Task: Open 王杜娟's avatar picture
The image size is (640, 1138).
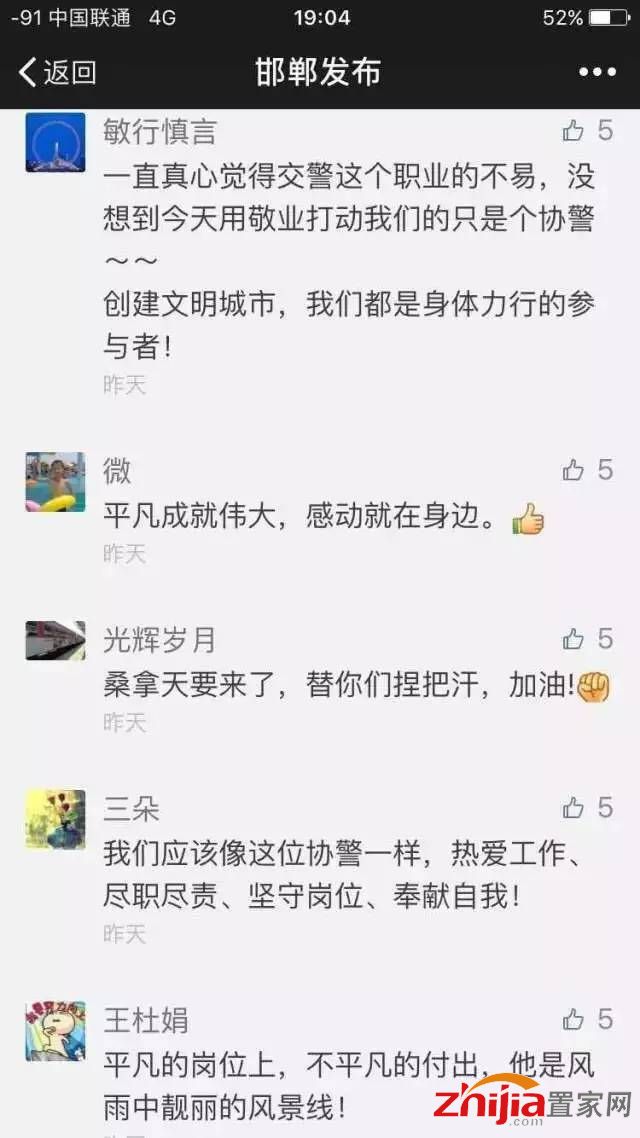Action: tap(55, 1031)
